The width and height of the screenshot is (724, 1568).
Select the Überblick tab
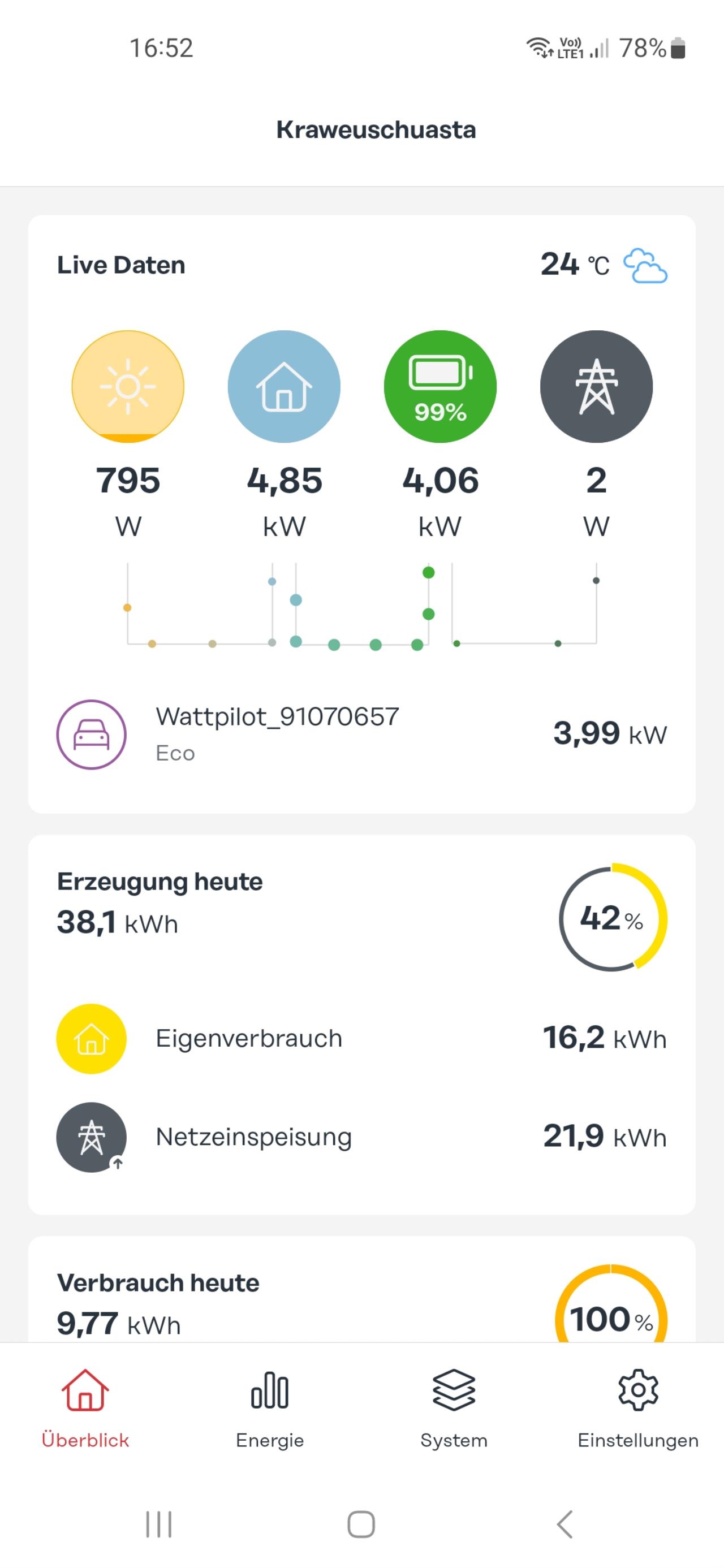click(85, 1407)
